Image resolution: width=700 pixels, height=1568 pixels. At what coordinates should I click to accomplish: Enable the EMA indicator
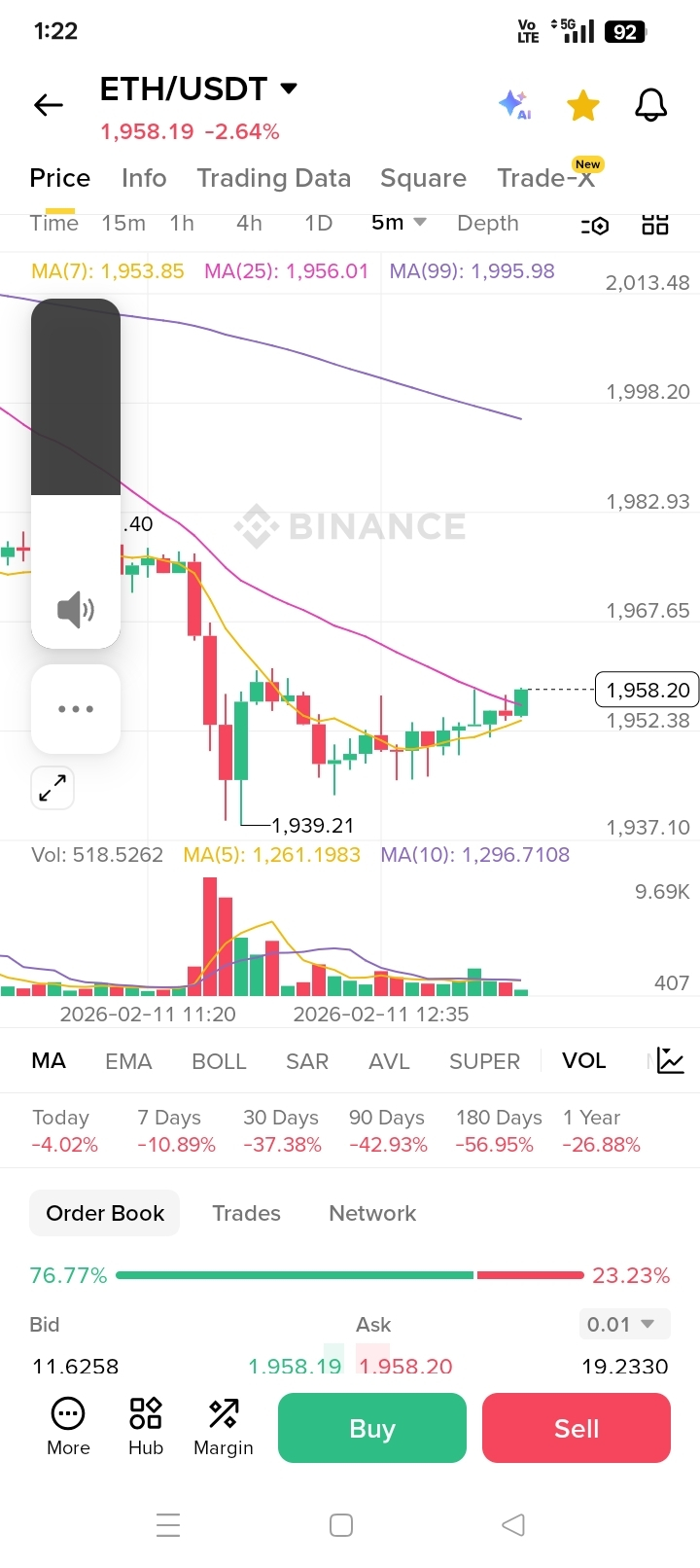128,1061
